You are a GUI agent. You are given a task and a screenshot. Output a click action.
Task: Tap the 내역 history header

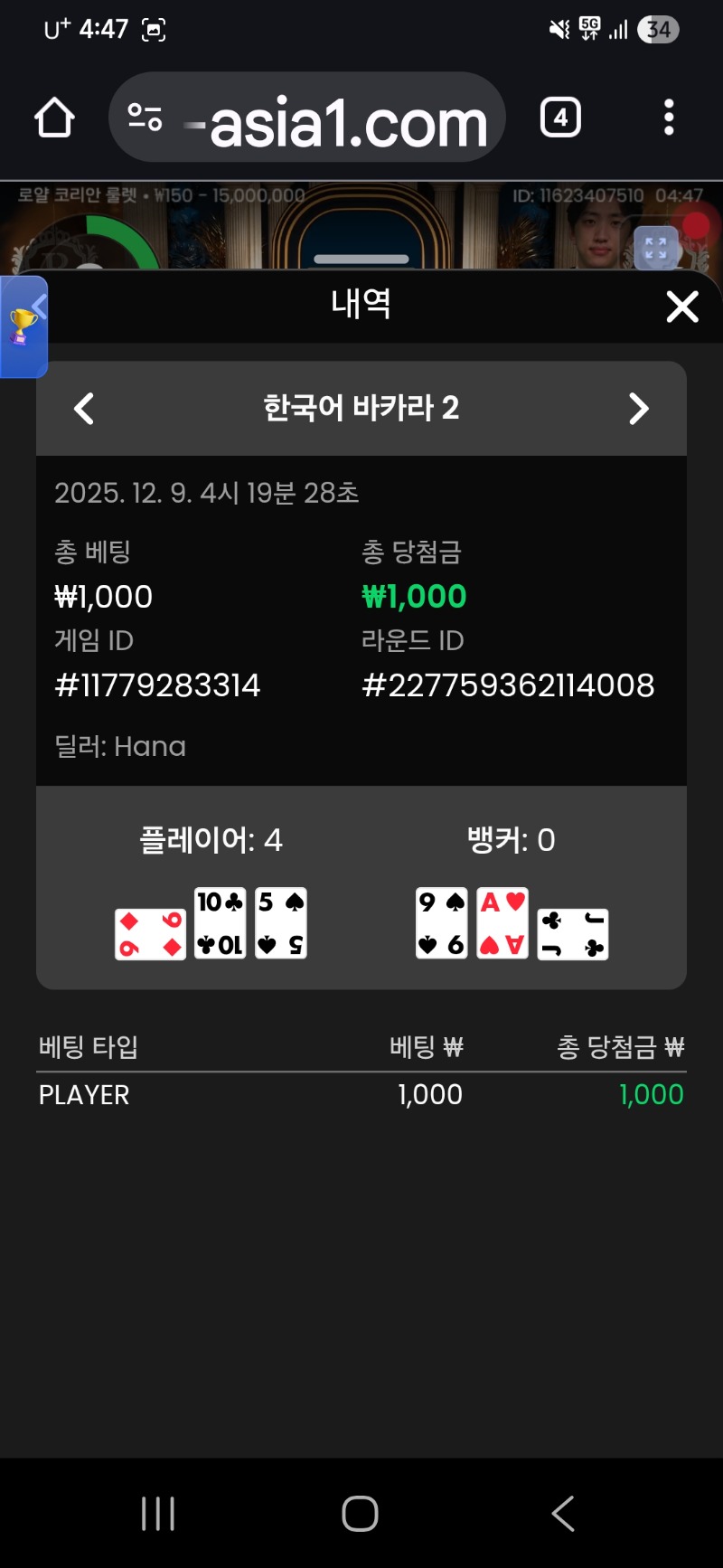(x=361, y=305)
